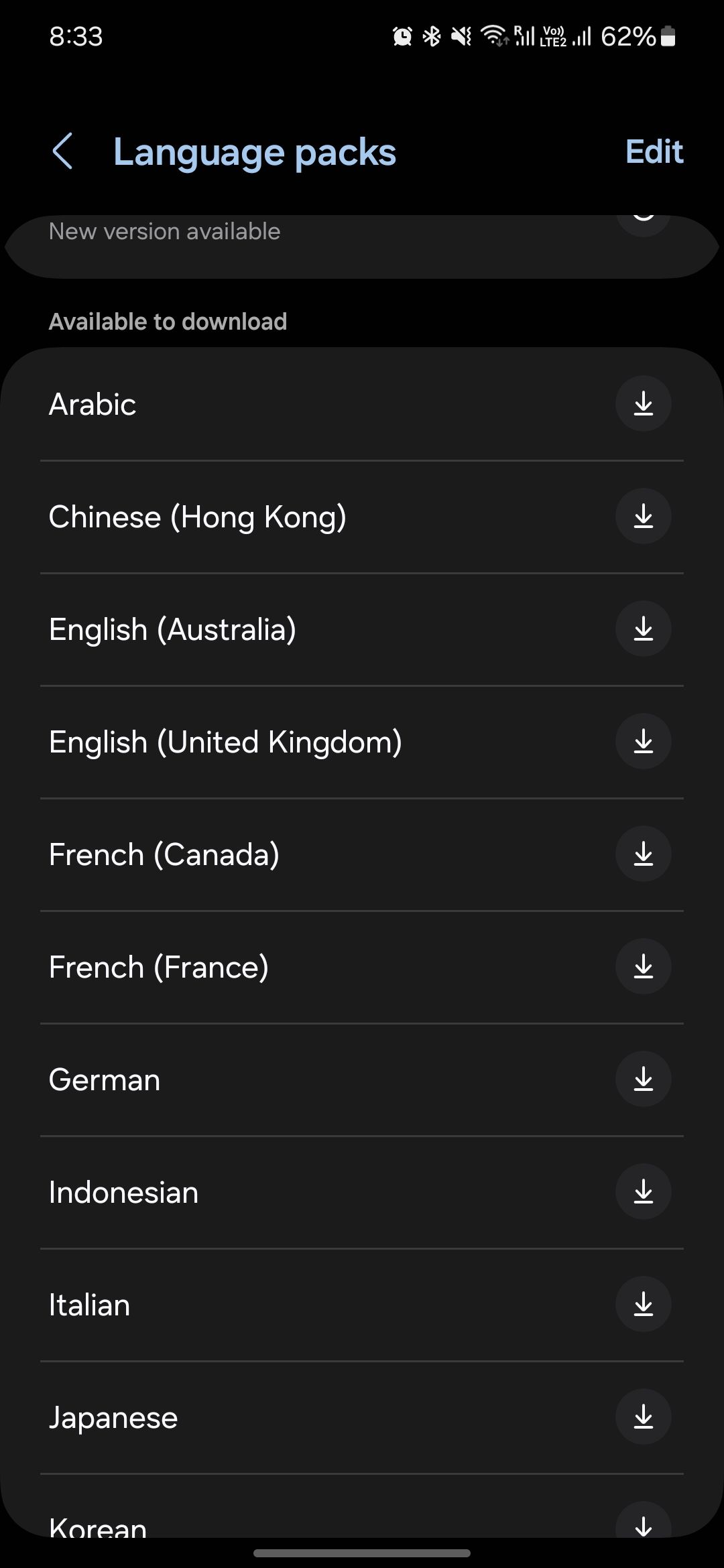Download the French (France) pack
This screenshot has width=724, height=1568.
(642, 966)
